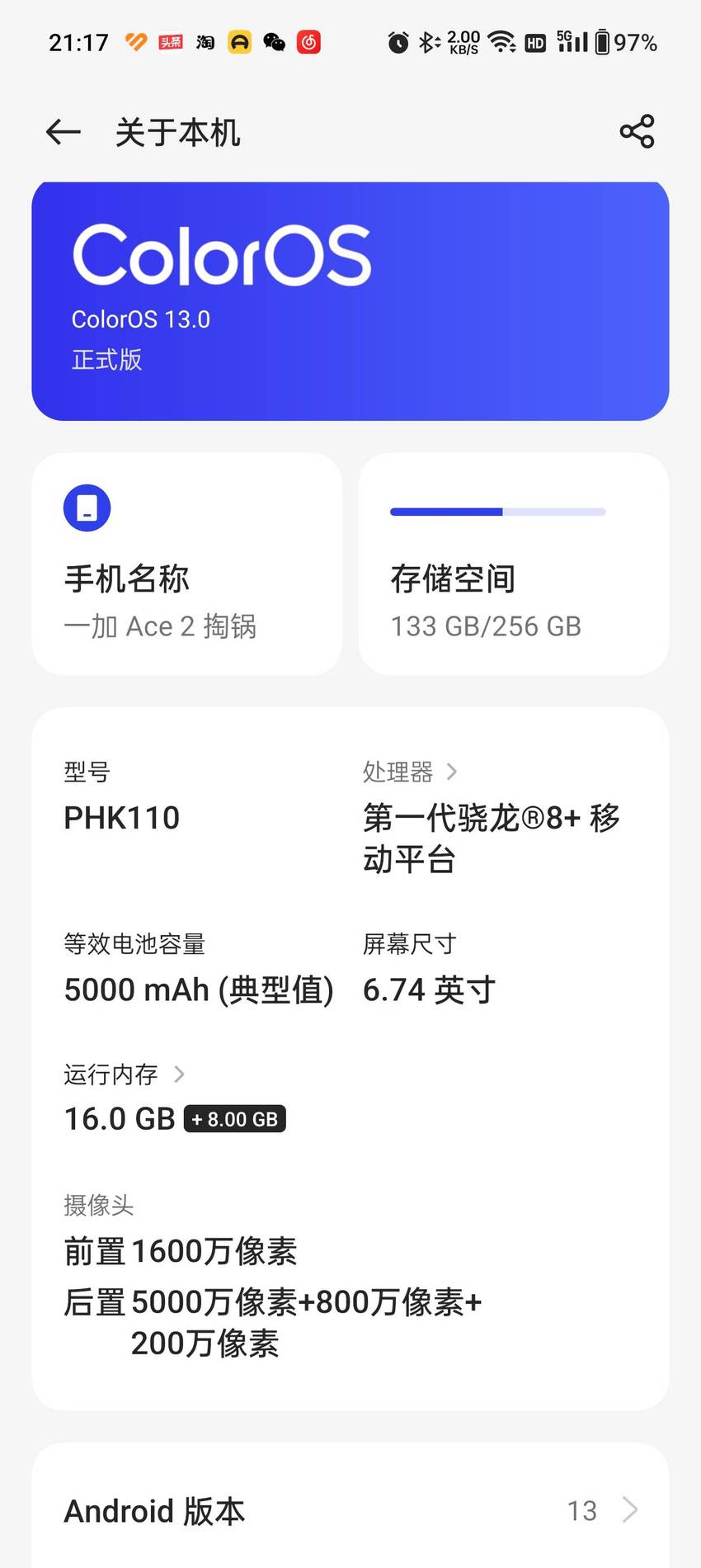Go back from 关于本机 page
Image resolution: width=701 pixels, height=1568 pixels.
(x=63, y=132)
